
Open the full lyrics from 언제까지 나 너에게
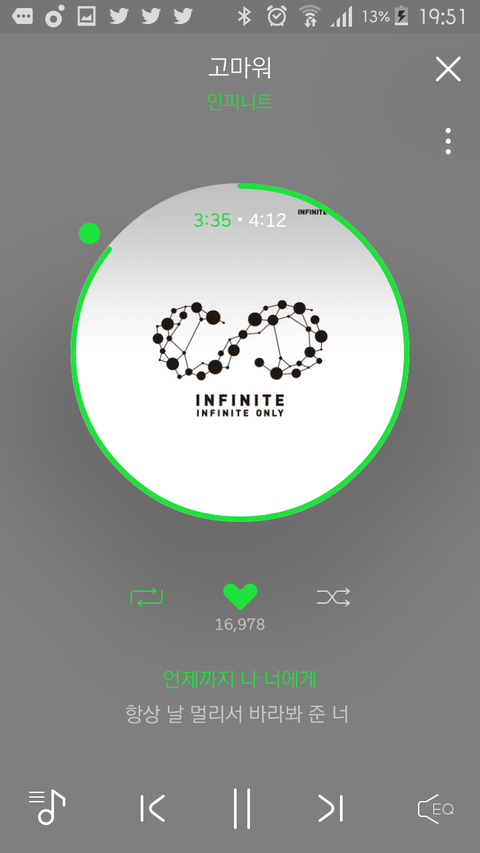(x=240, y=679)
